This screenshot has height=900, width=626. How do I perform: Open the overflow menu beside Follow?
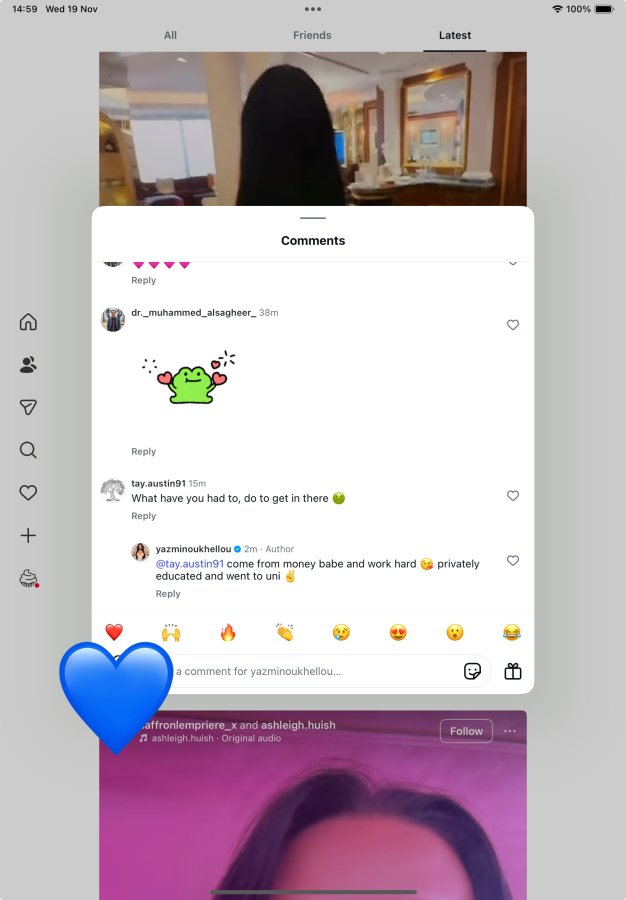(510, 731)
